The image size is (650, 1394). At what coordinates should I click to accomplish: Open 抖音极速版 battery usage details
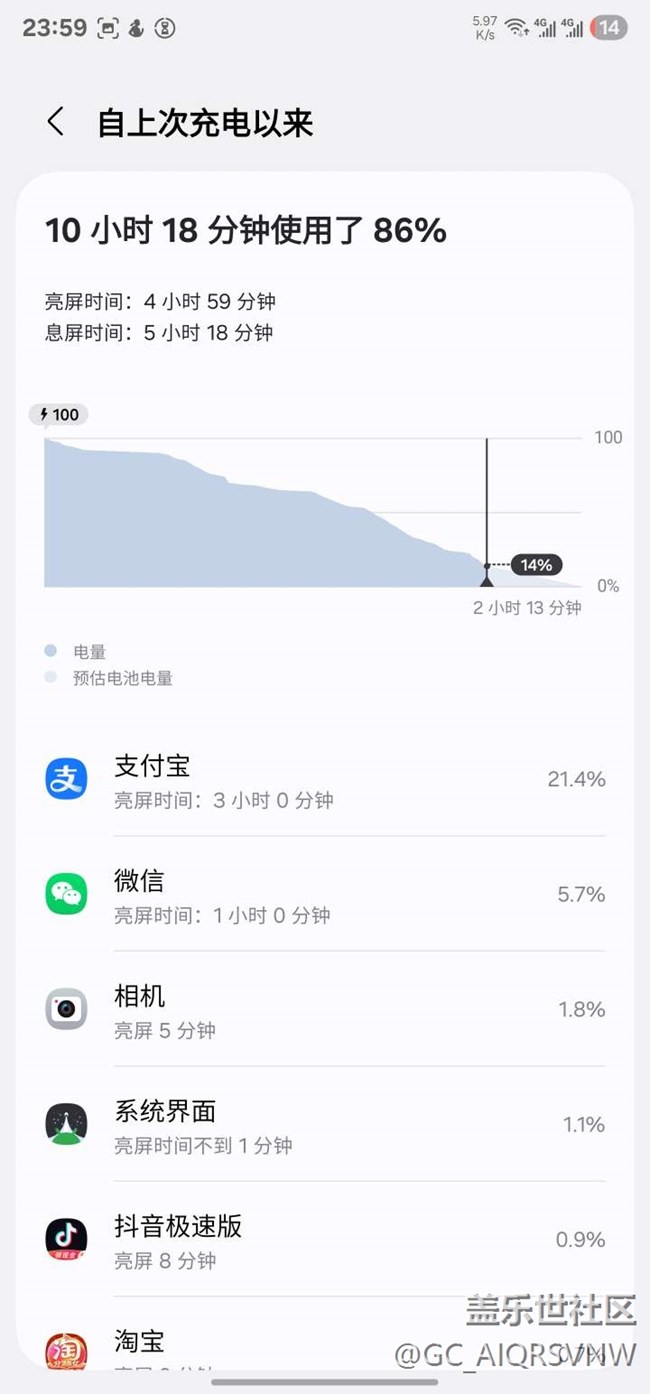(325, 1240)
